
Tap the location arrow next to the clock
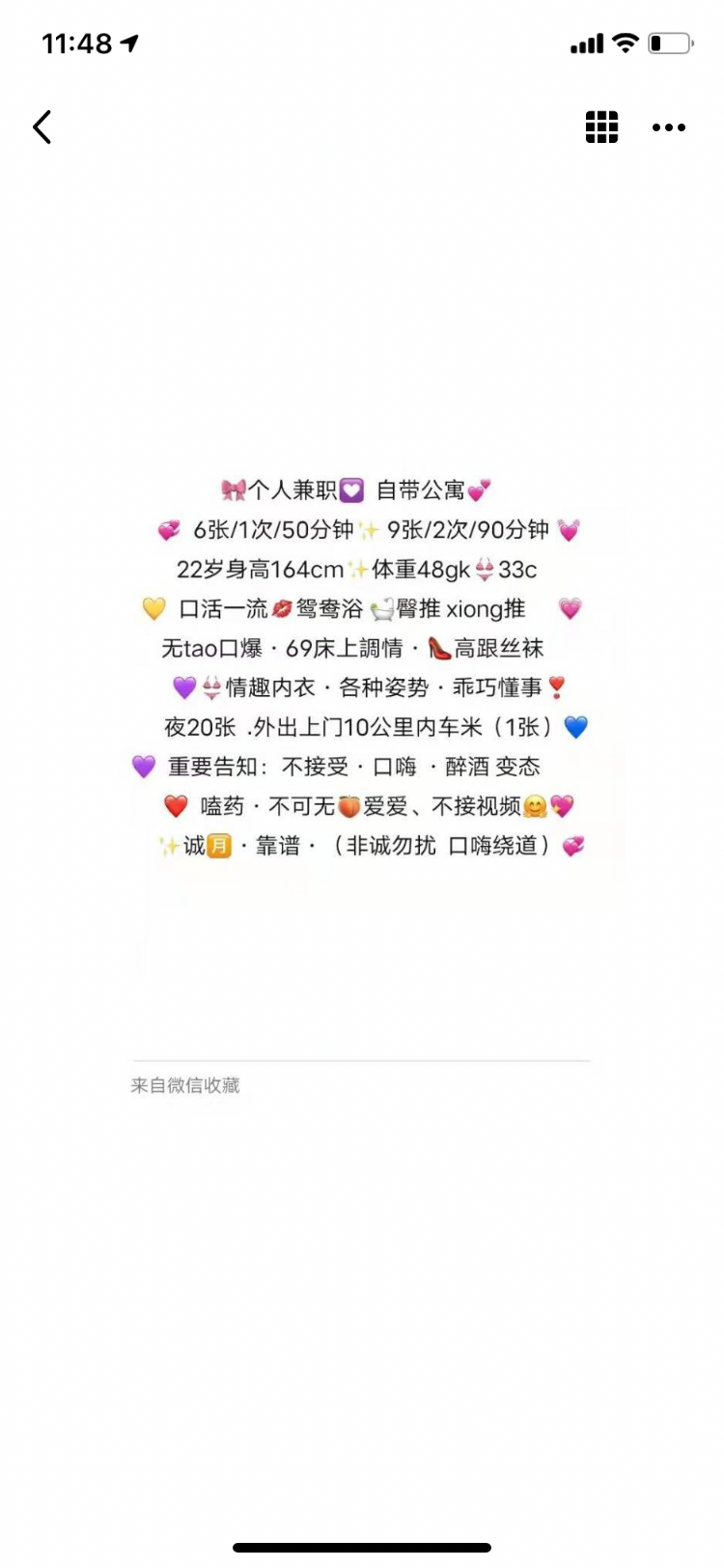click(130, 42)
